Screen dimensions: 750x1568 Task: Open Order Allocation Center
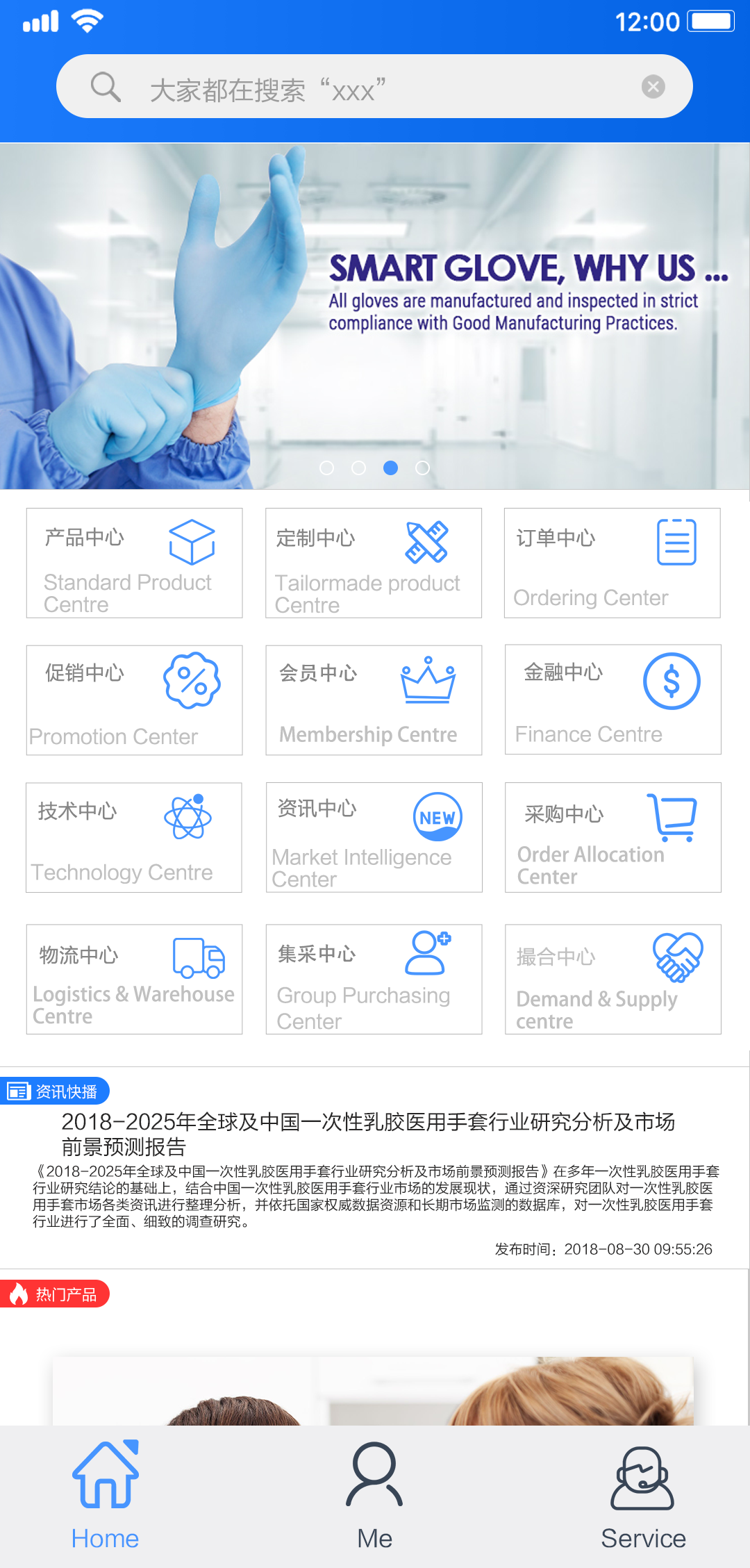(x=613, y=837)
